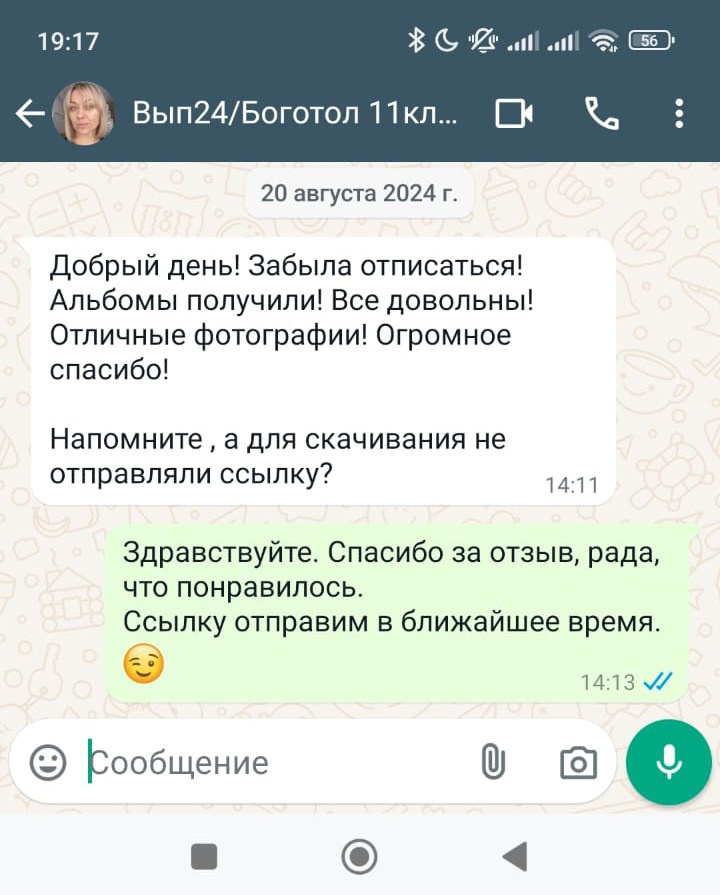
Task: Attach a file with the paperclip
Action: [x=491, y=763]
